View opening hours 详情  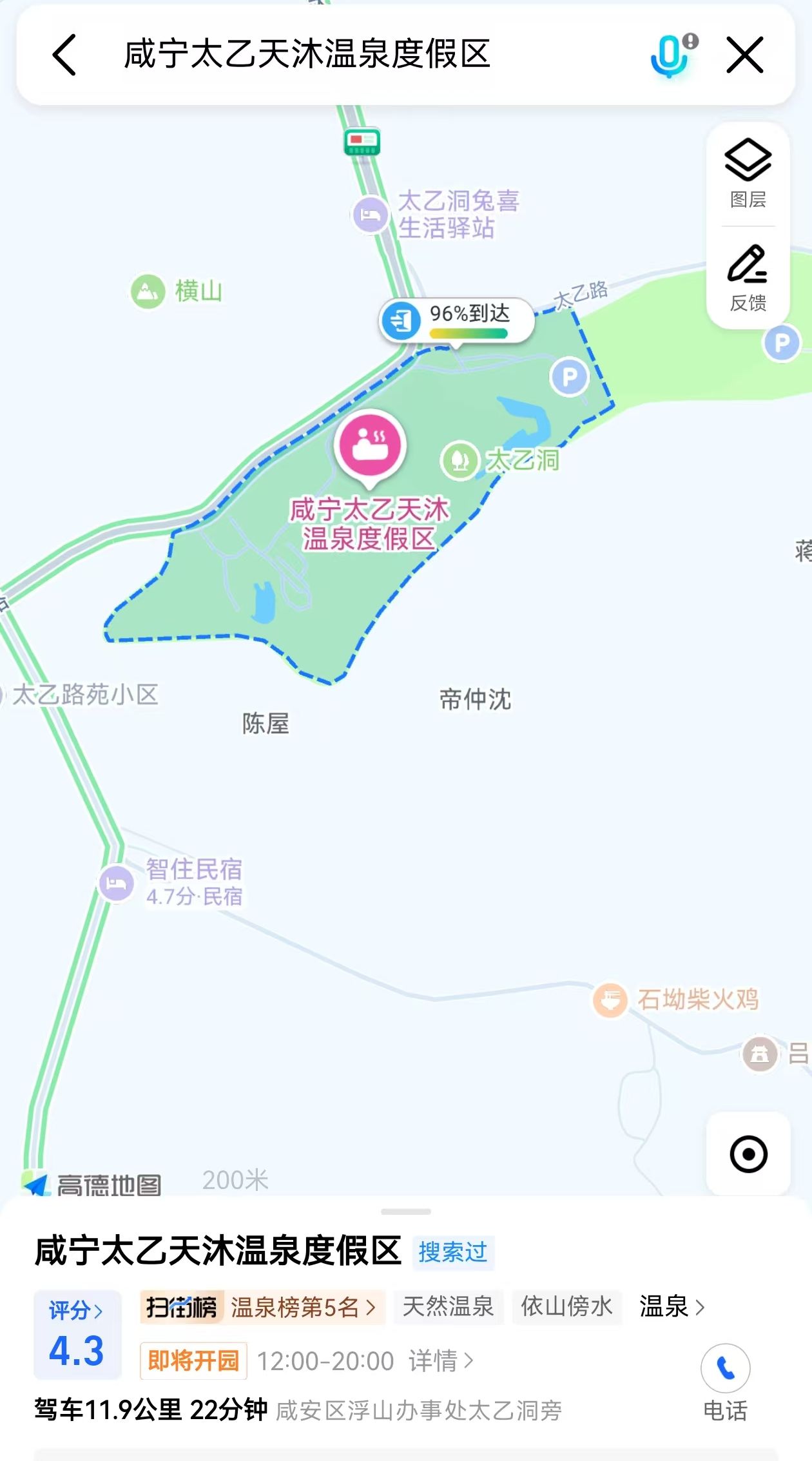[441, 1361]
